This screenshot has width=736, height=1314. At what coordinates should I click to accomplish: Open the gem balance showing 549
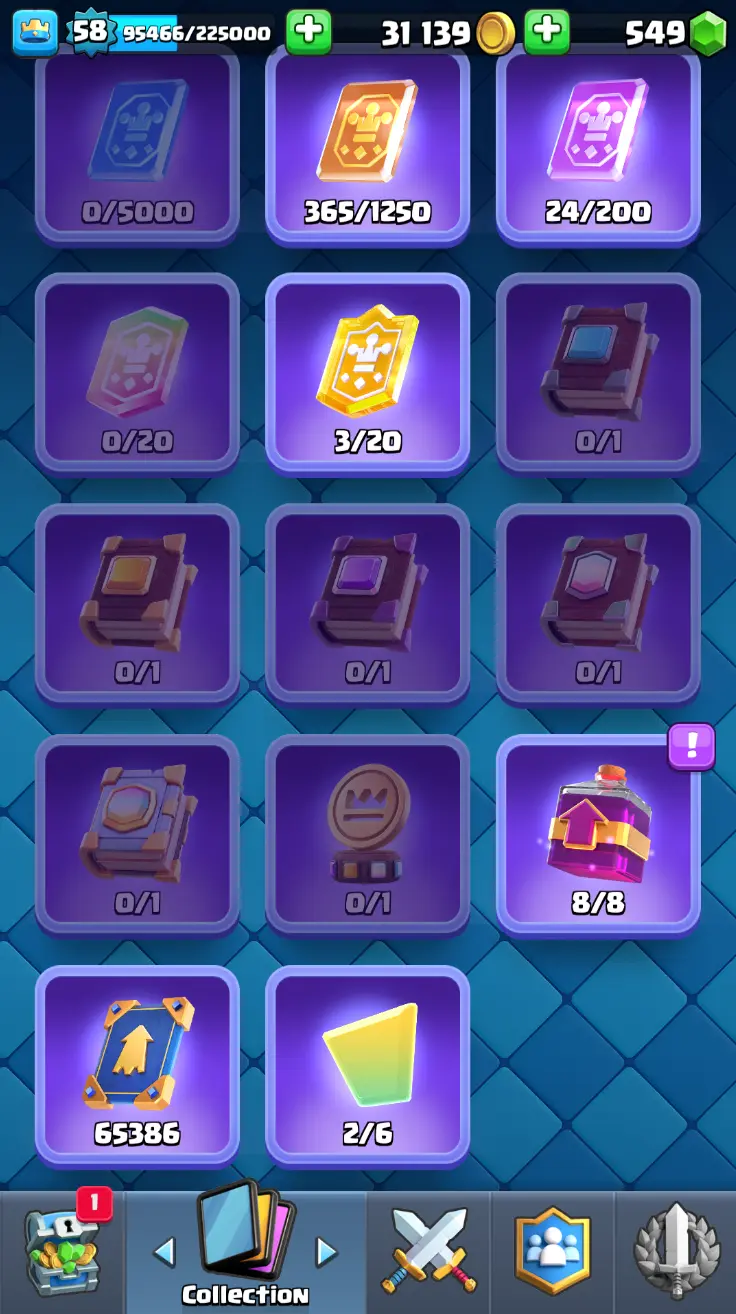(675, 33)
